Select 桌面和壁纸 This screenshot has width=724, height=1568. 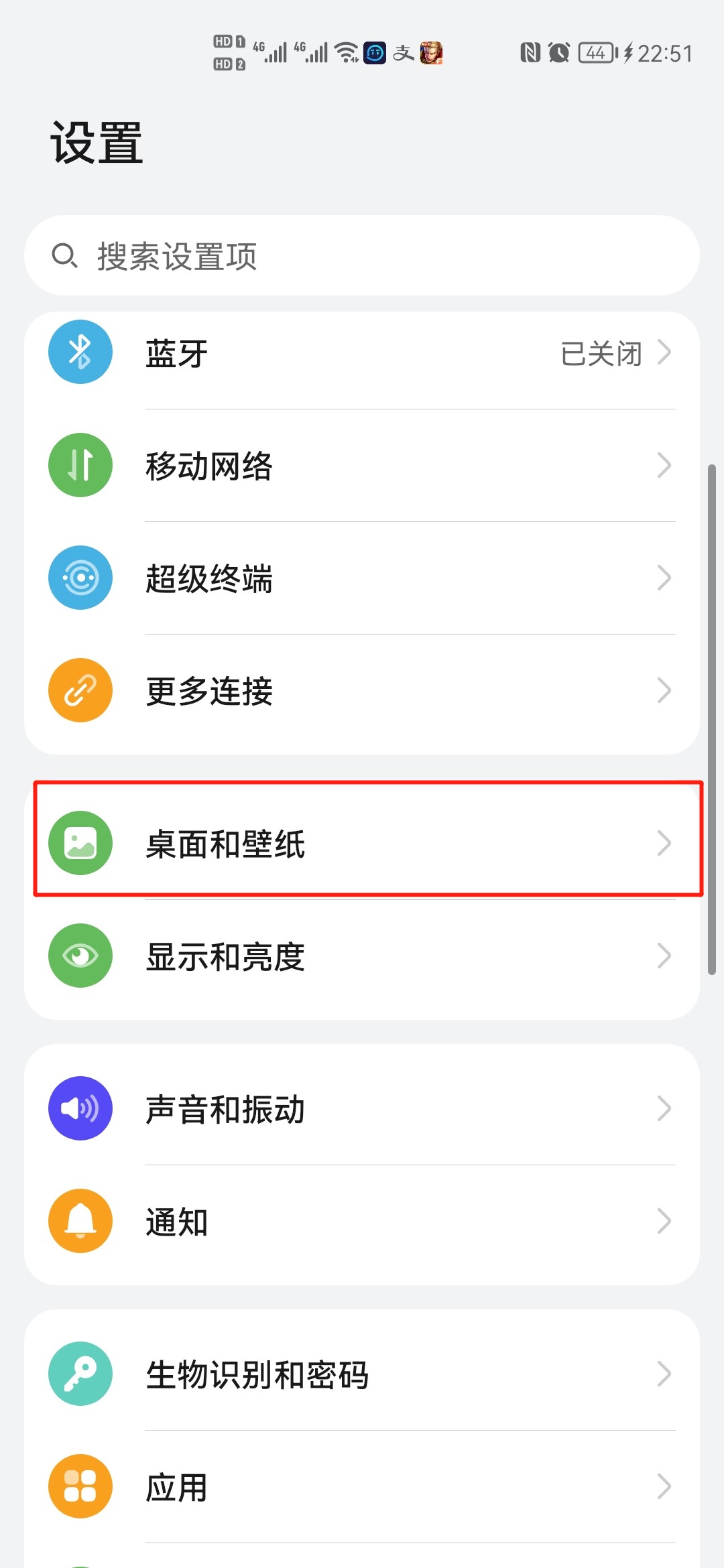click(x=362, y=843)
